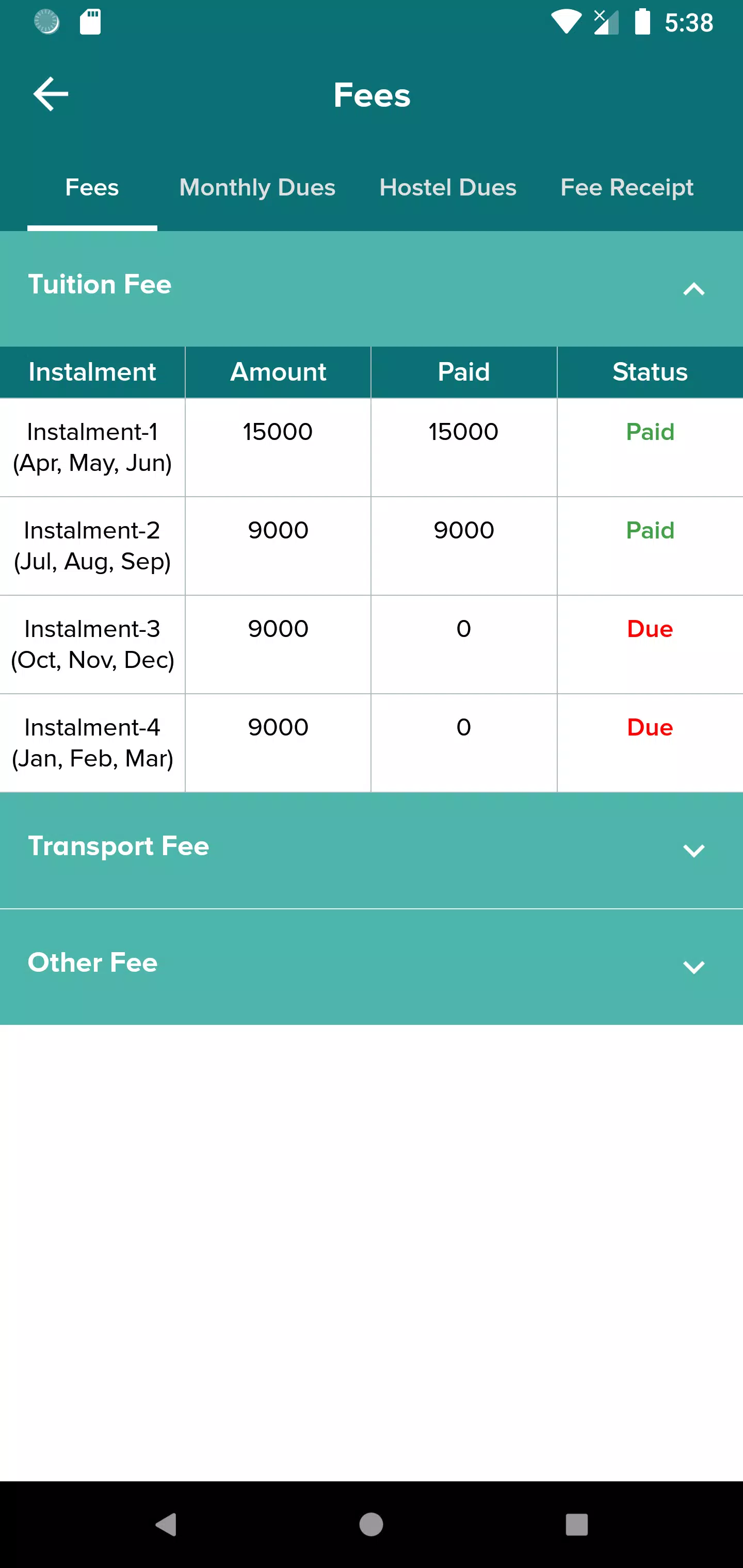The height and width of the screenshot is (1568, 743).
Task: Open the Hostel Dues tab
Action: point(448,187)
